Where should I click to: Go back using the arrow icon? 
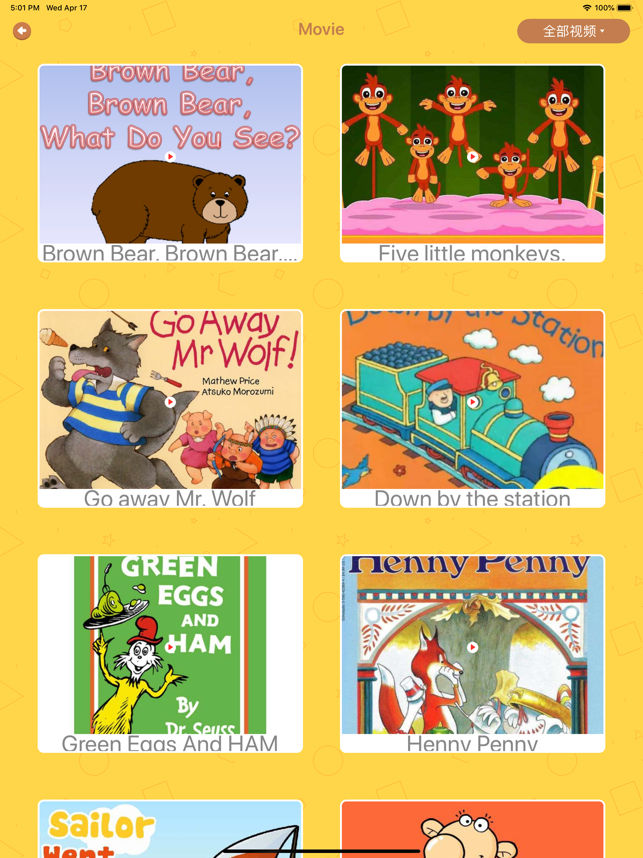[x=22, y=32]
